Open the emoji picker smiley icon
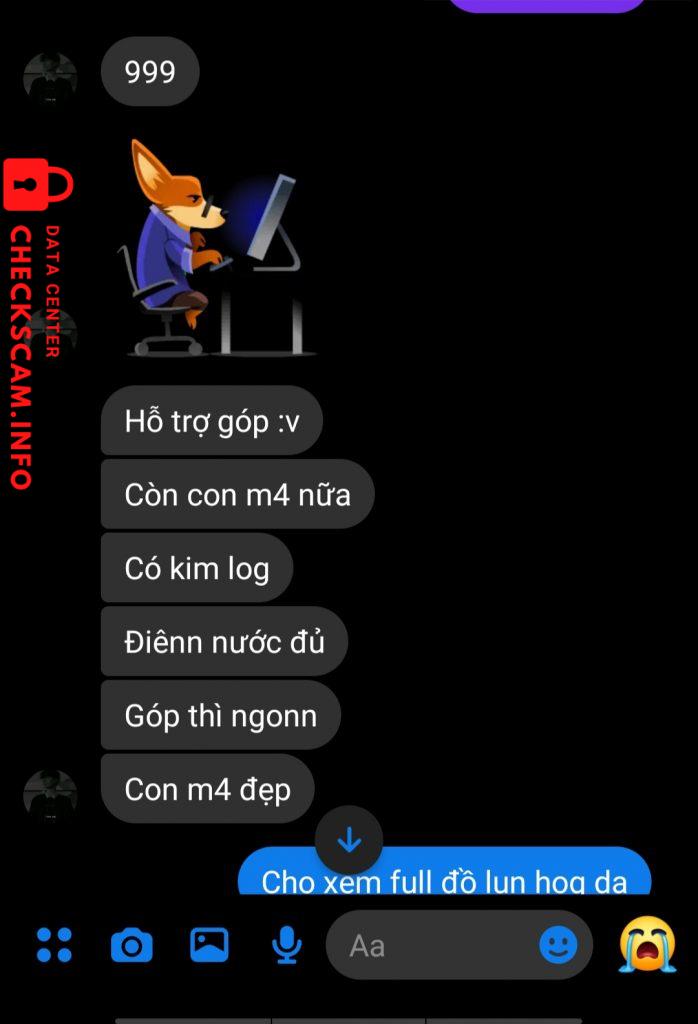Image resolution: width=698 pixels, height=1024 pixels. (558, 945)
